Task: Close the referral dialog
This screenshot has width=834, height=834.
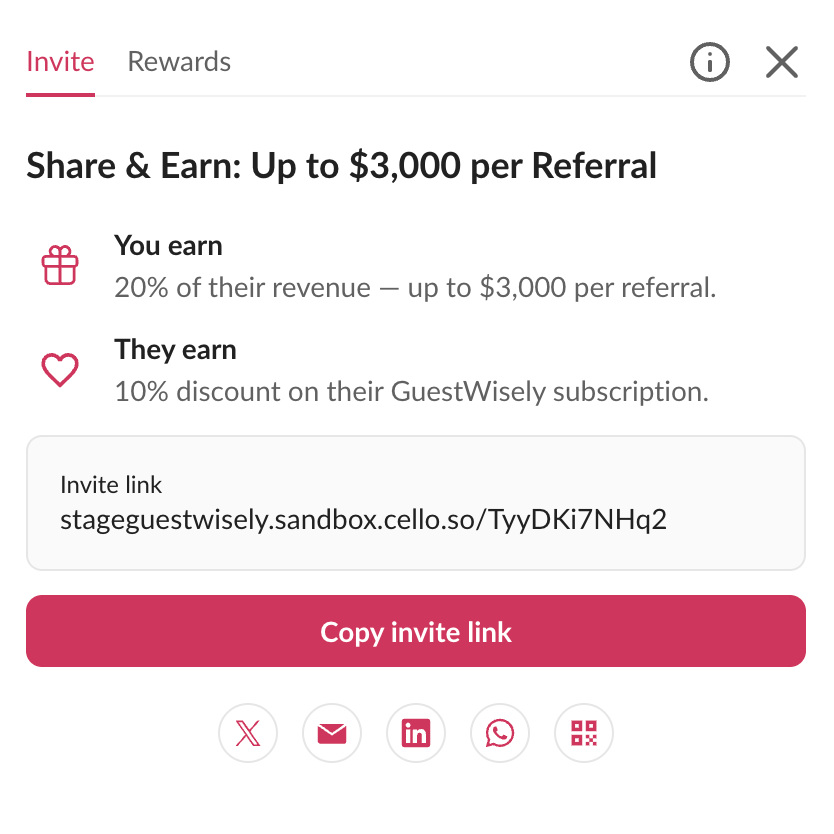Action: pos(781,63)
